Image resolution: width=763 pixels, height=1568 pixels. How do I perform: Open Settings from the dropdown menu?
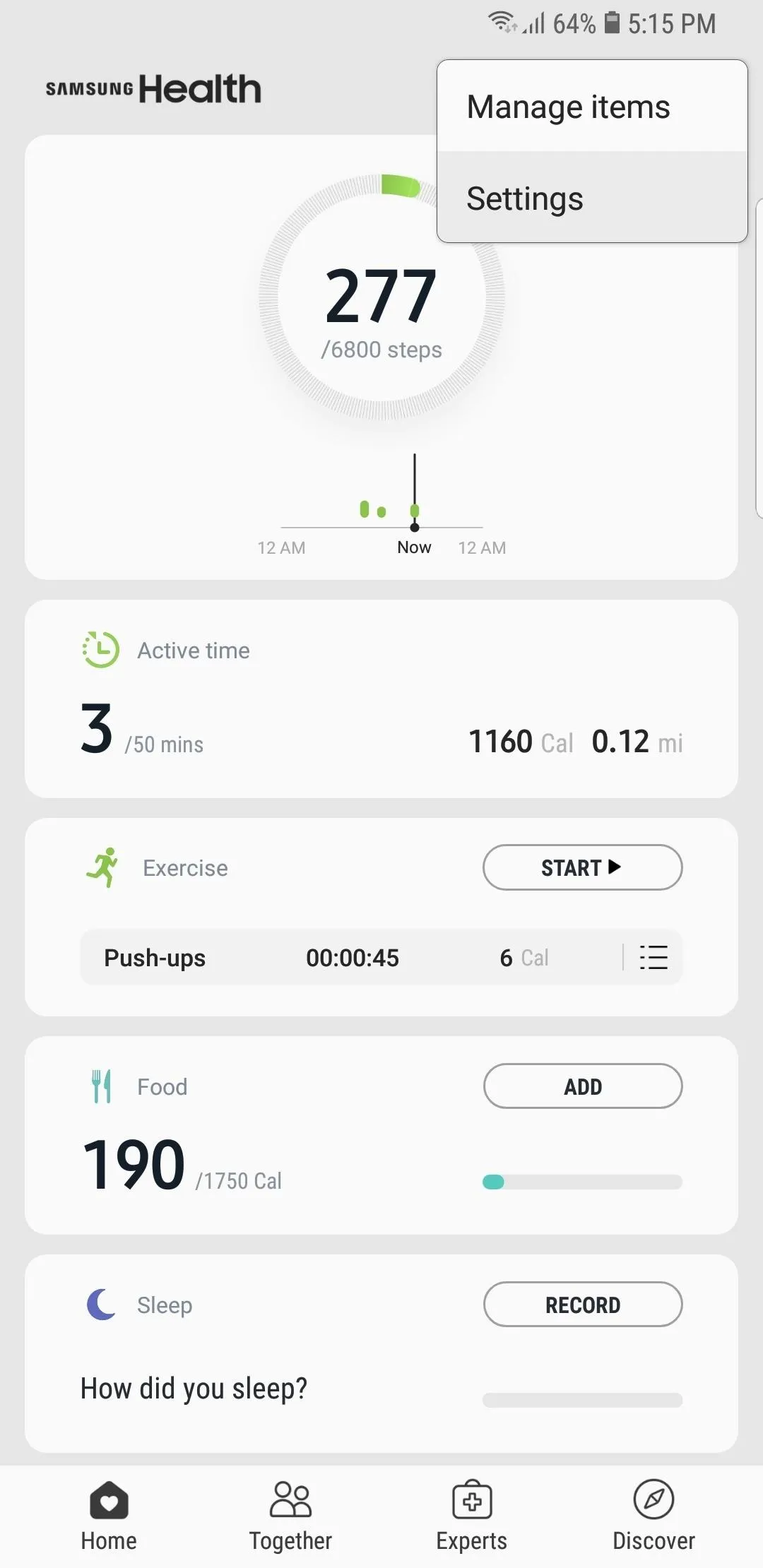[x=592, y=198]
